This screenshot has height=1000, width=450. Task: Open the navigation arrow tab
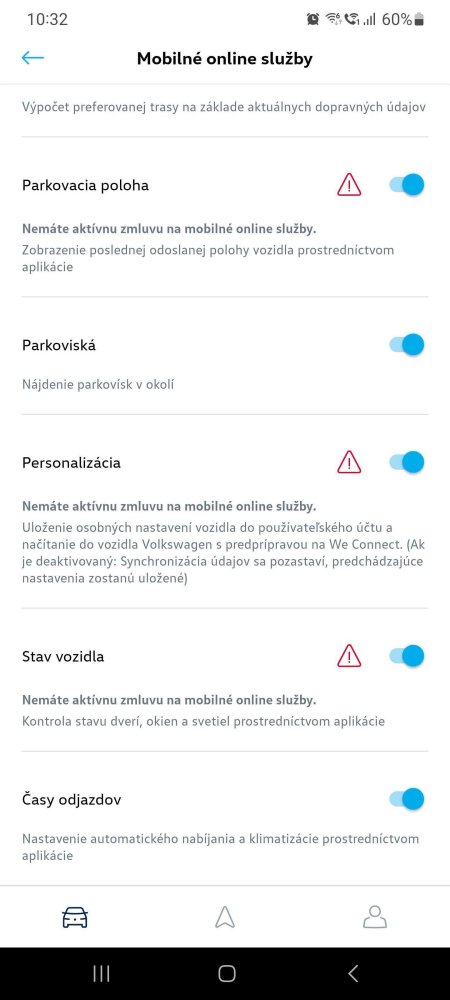(225, 917)
